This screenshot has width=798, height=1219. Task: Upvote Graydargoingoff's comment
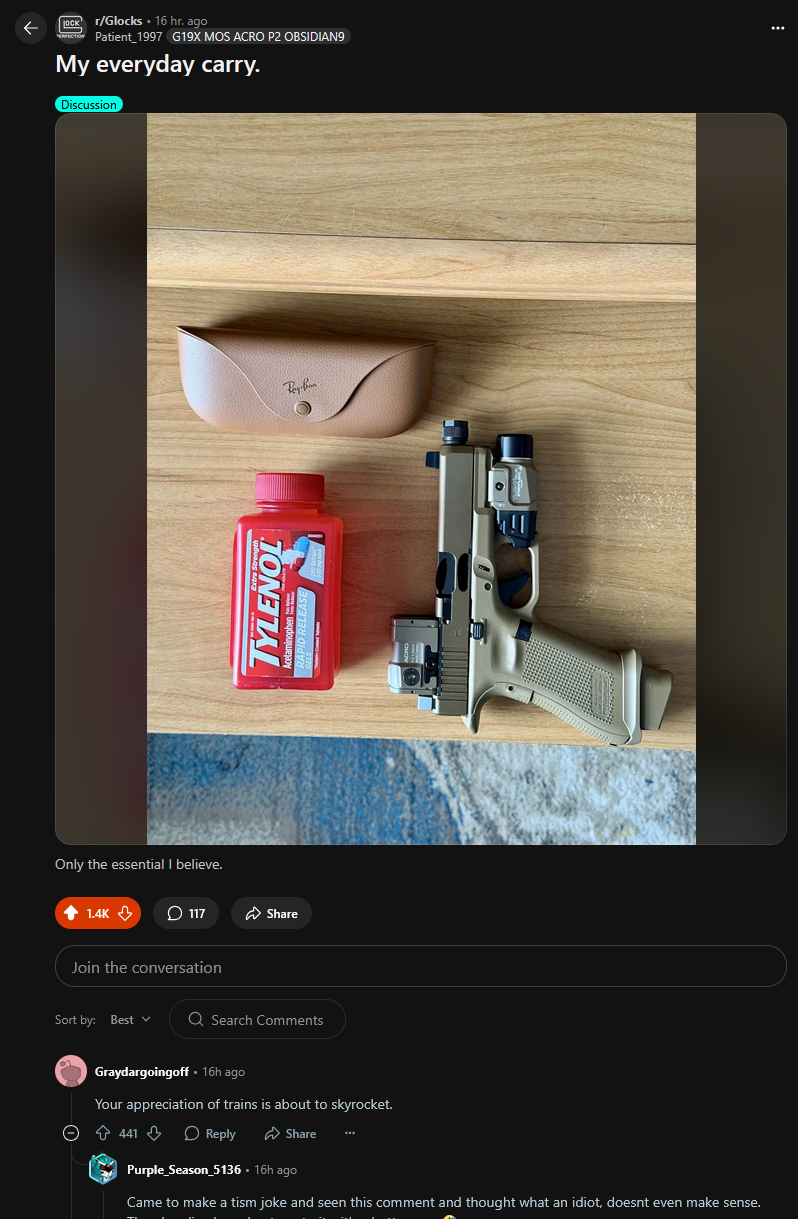coord(102,1133)
